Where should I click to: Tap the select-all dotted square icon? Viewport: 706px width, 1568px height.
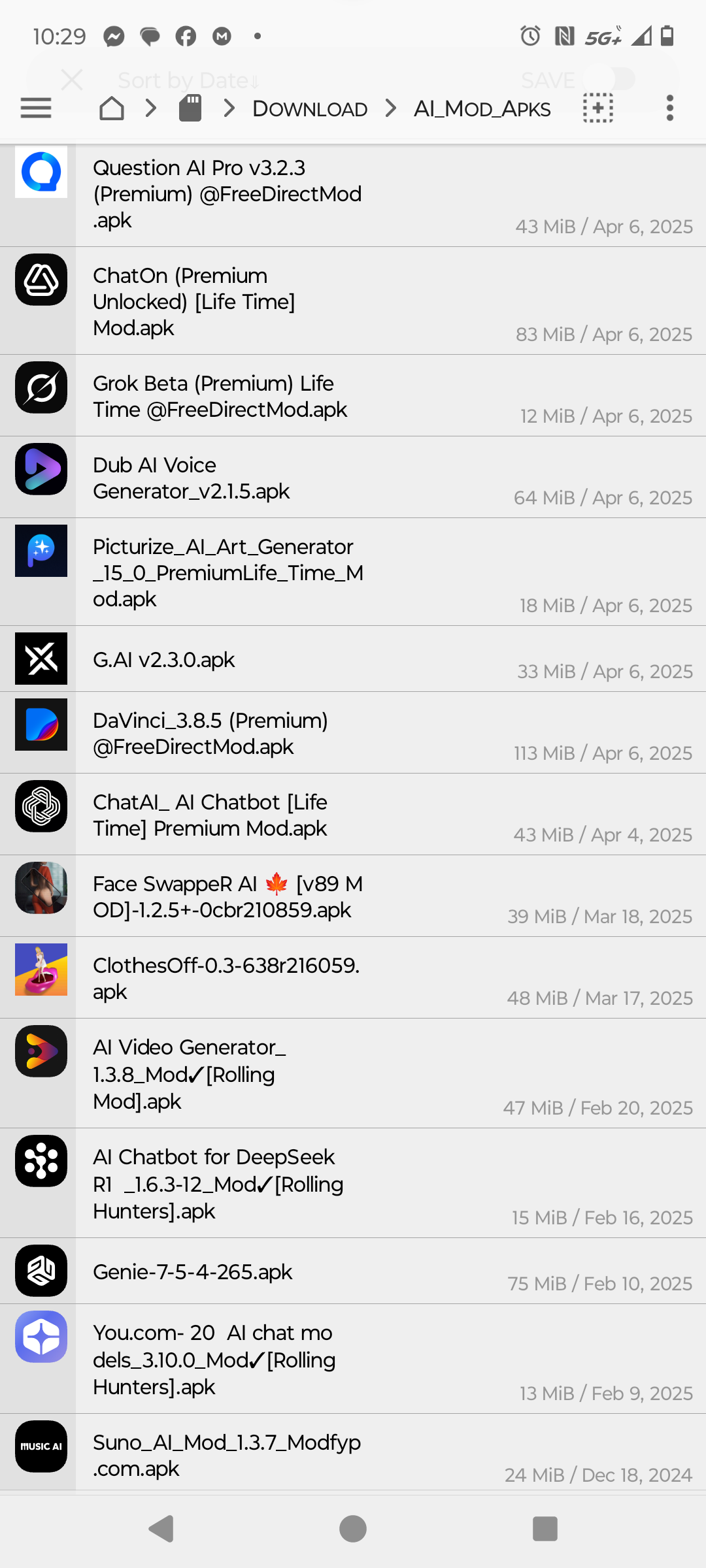pyautogui.click(x=597, y=108)
